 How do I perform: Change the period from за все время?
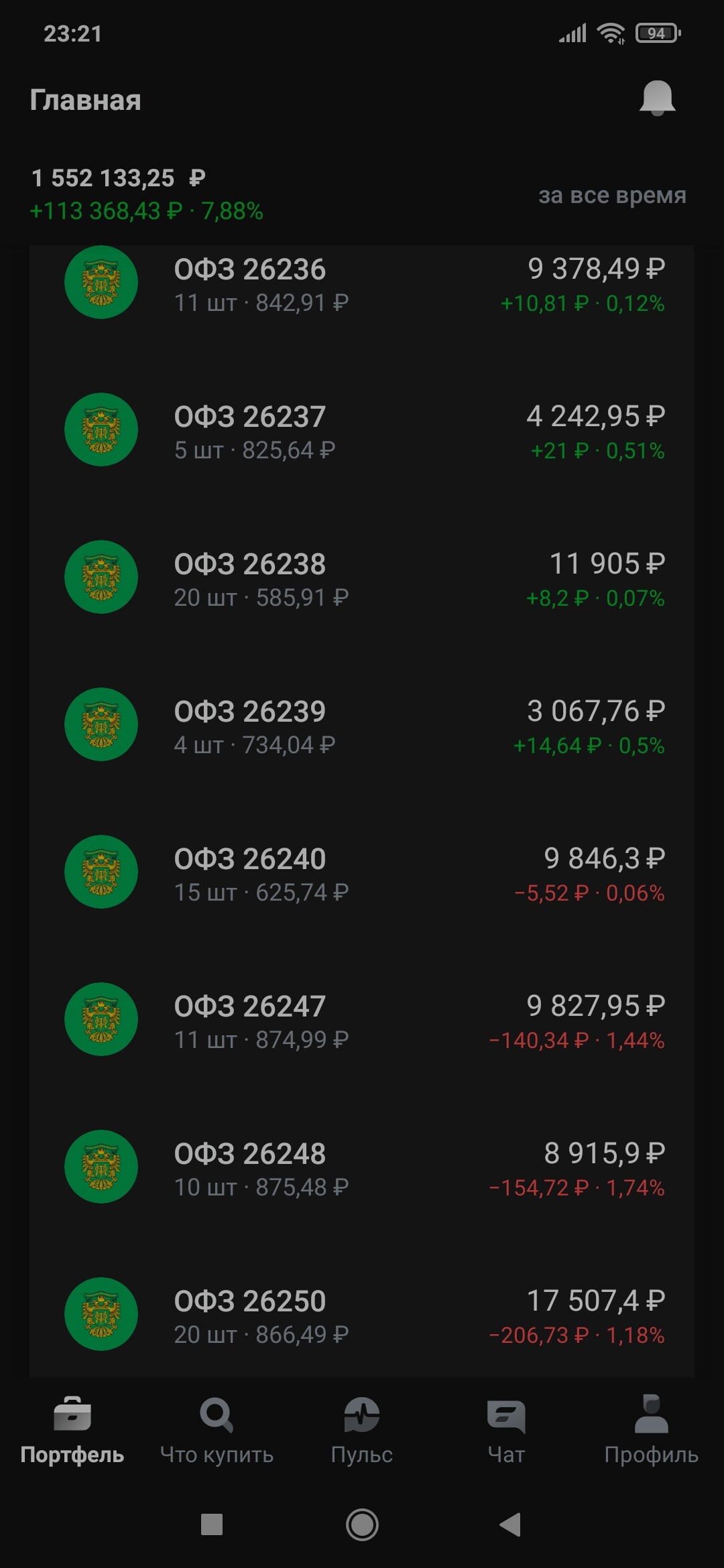point(612,195)
